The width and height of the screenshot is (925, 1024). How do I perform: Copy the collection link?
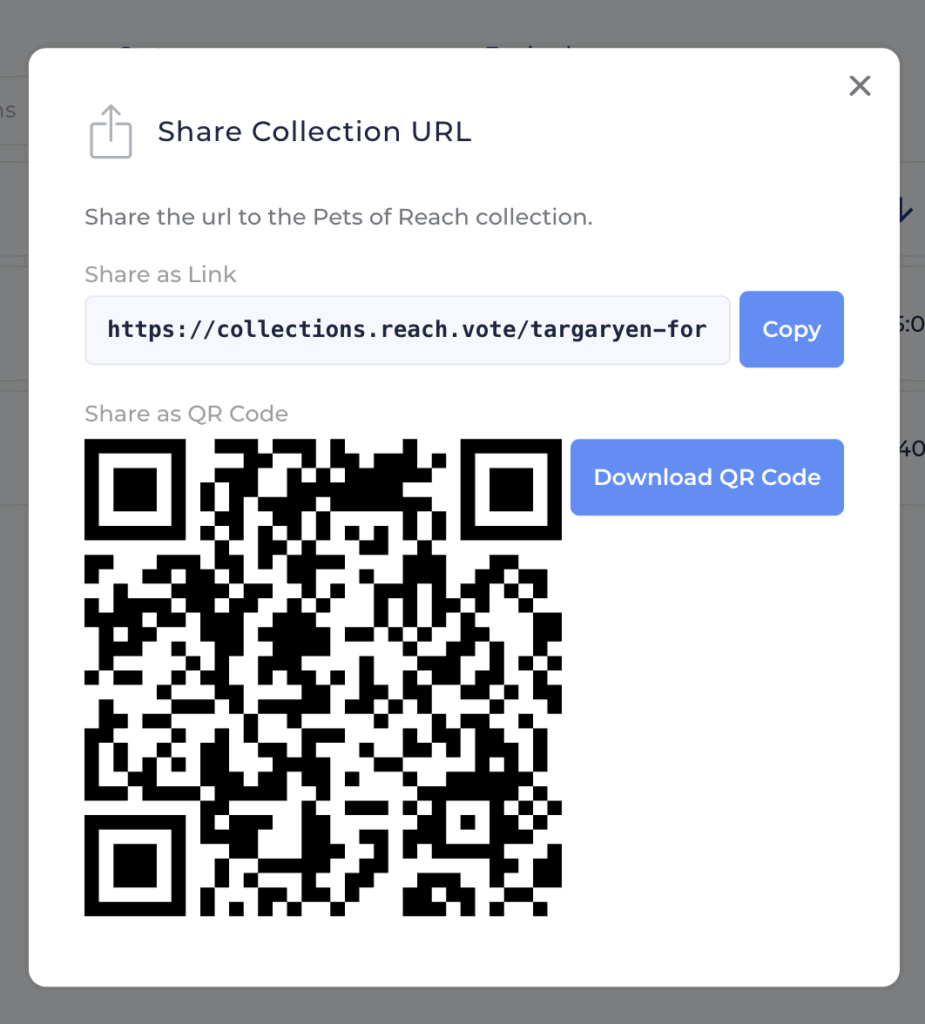click(791, 329)
